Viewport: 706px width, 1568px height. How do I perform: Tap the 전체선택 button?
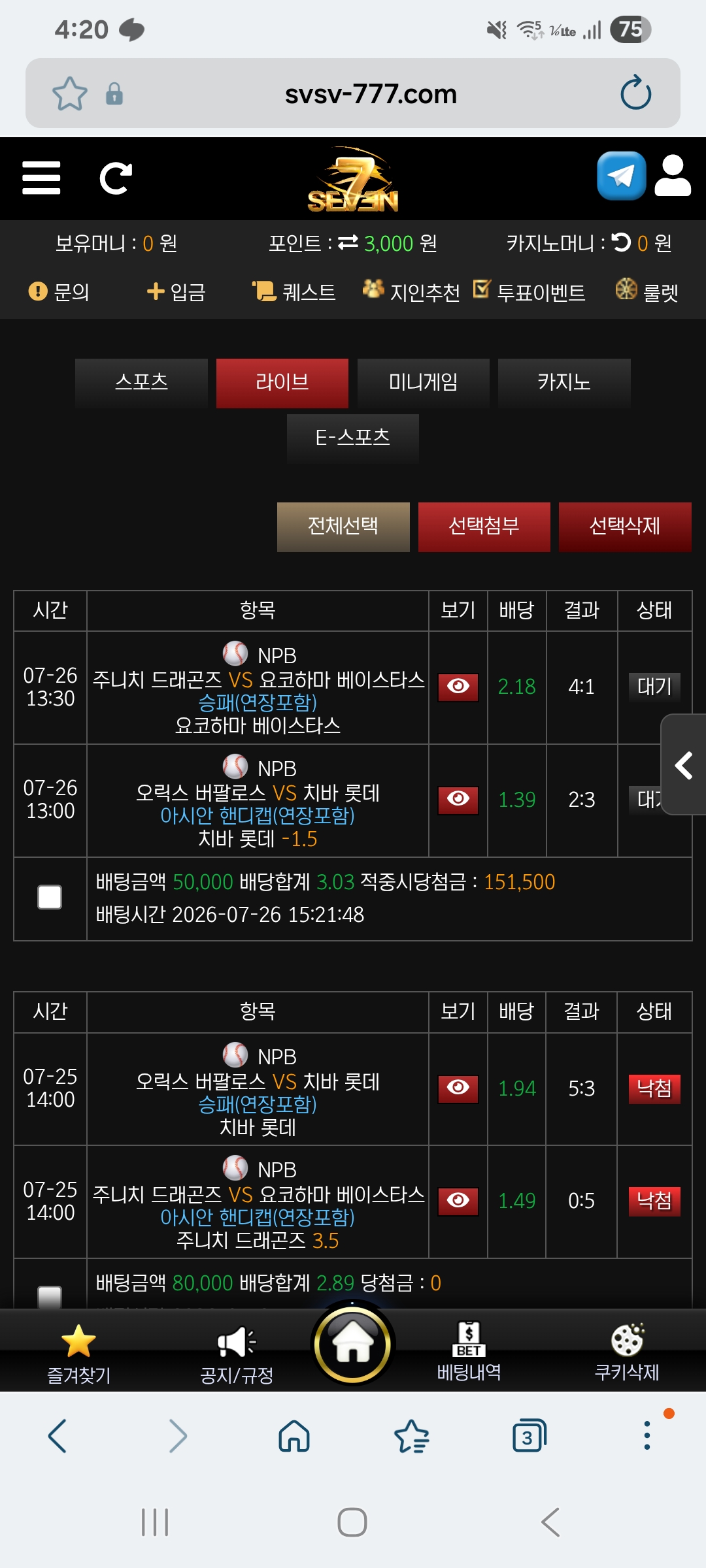tap(343, 527)
